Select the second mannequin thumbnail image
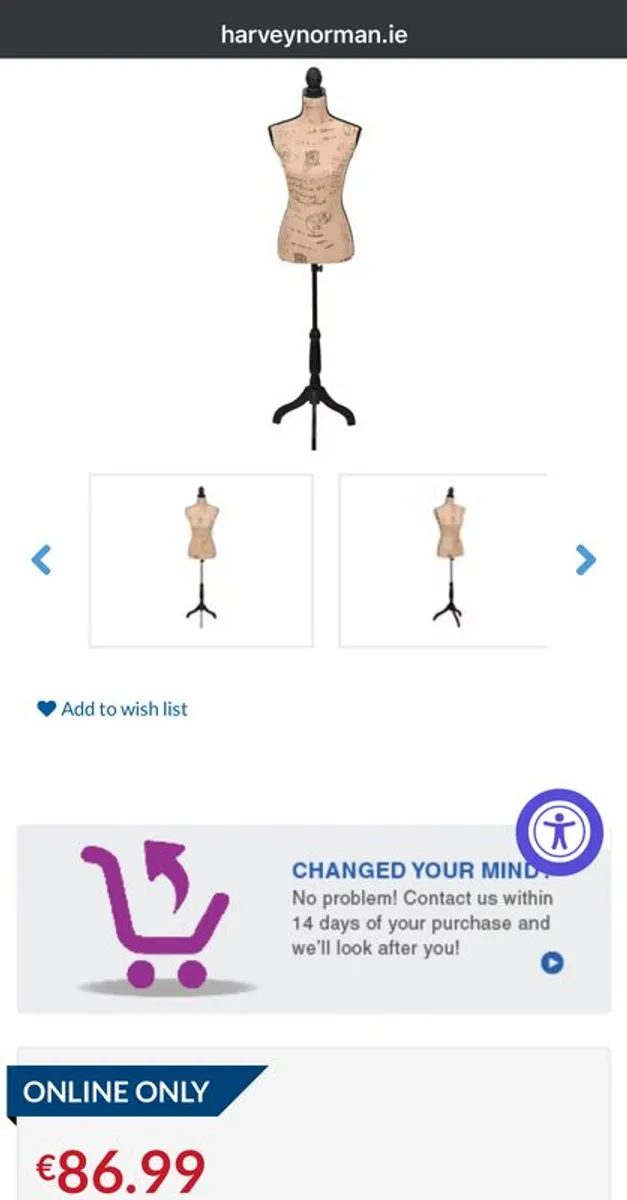The image size is (627, 1200). (445, 560)
